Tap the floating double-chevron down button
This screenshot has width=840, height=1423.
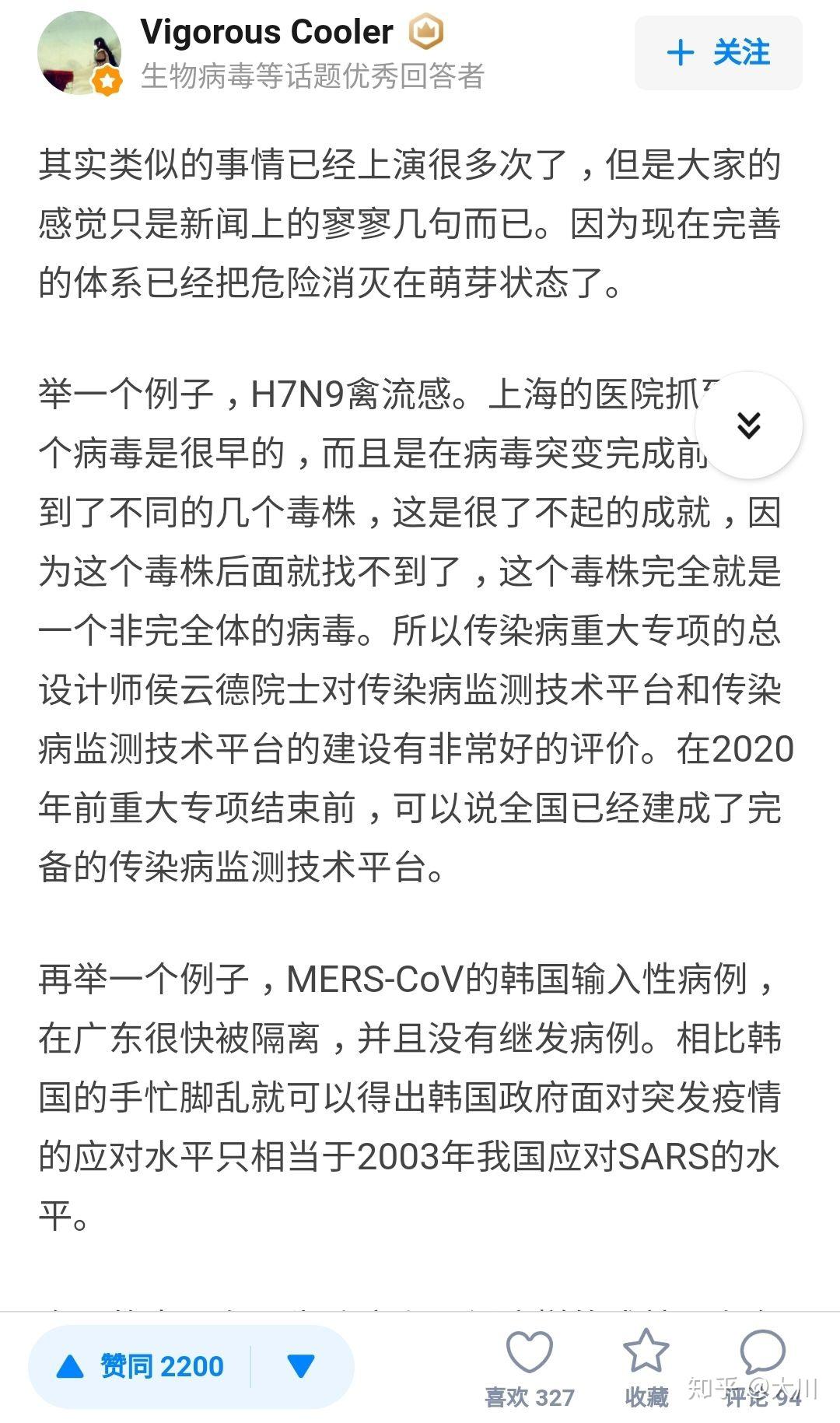(748, 425)
